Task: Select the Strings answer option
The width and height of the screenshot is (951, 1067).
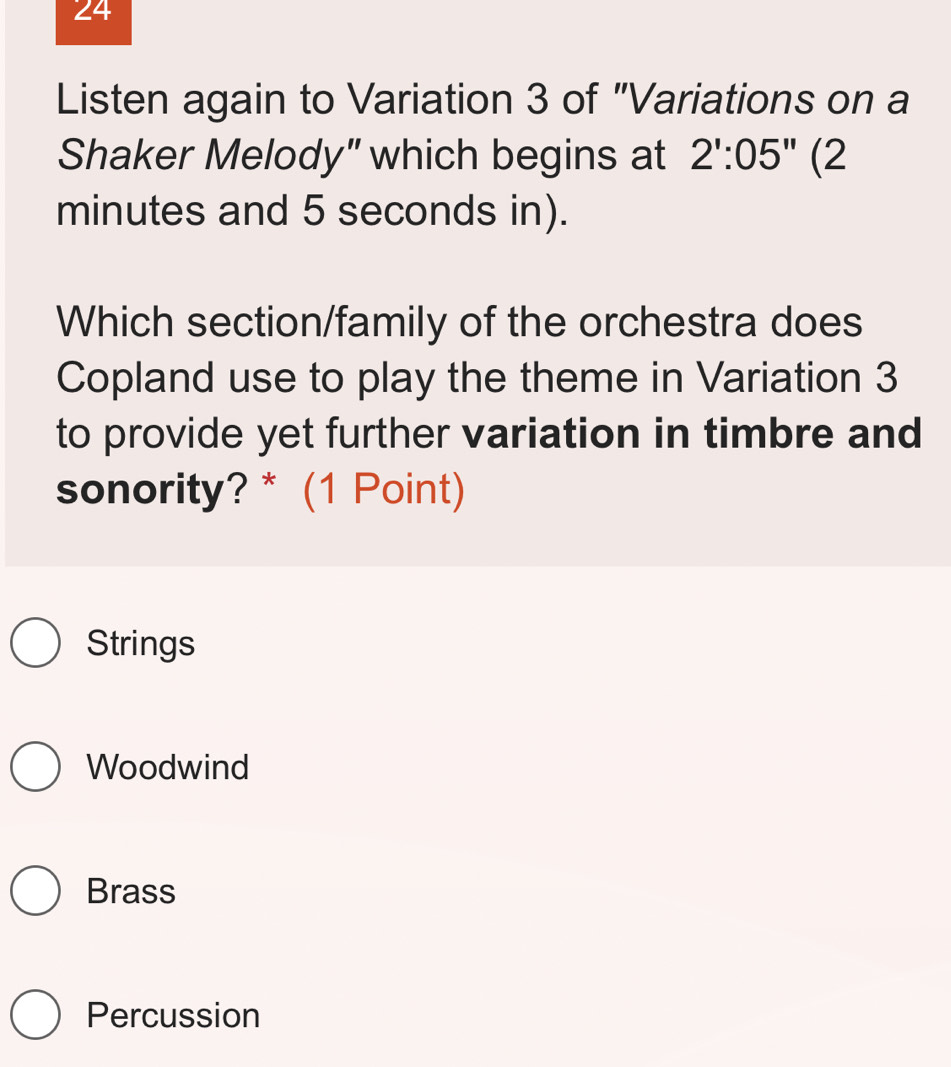Action: tap(35, 643)
